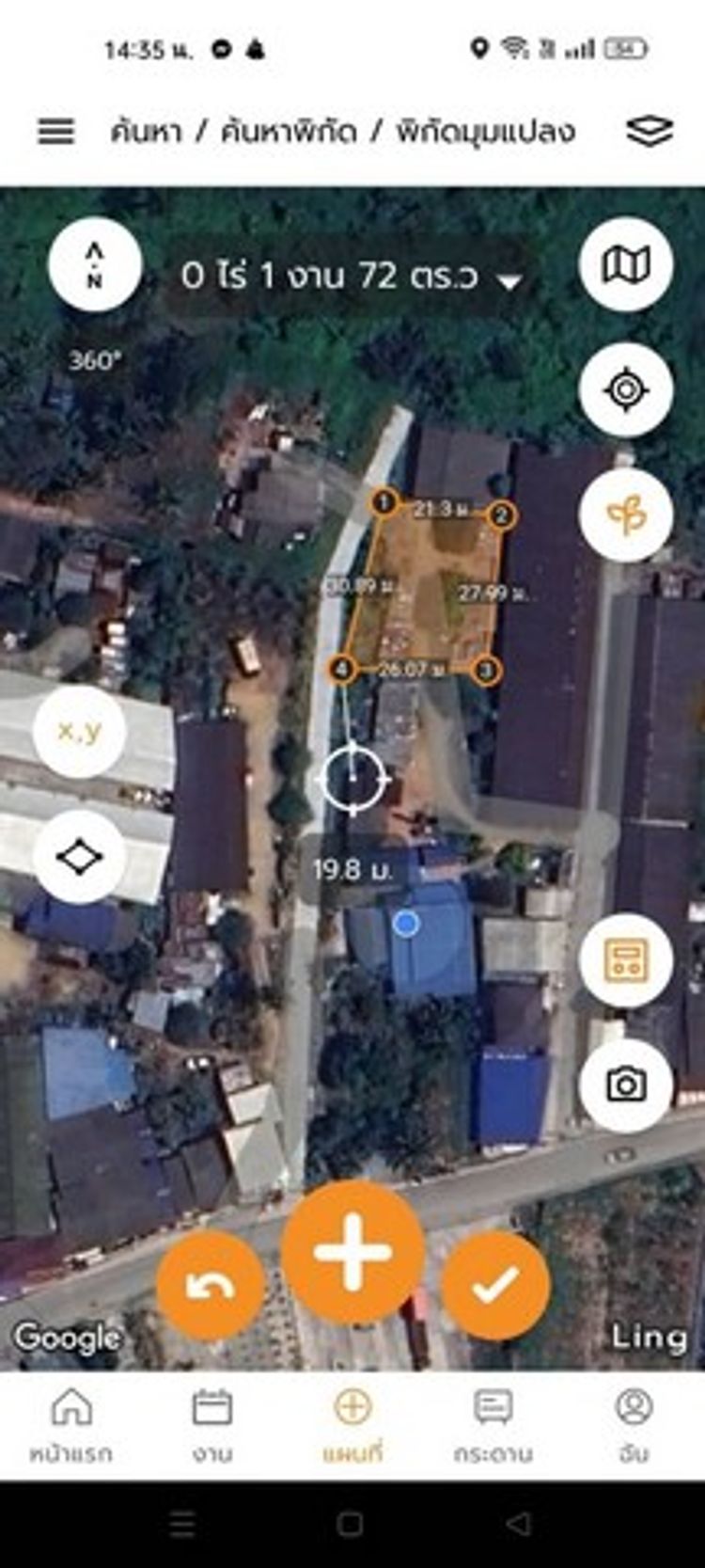The image size is (705, 1568).
Task: Open the hamburger drawer menu
Action: click(x=55, y=131)
